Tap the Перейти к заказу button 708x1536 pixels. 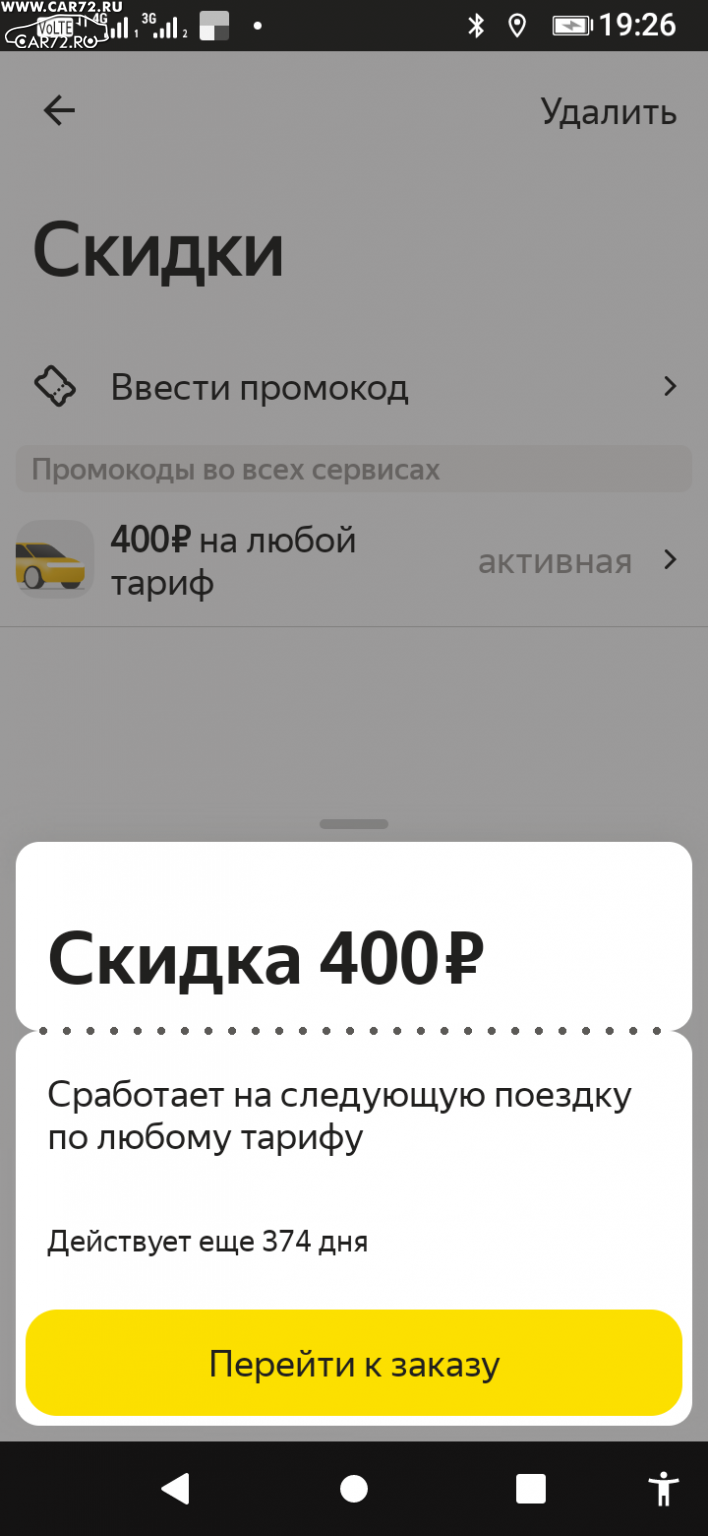pyautogui.click(x=354, y=1363)
